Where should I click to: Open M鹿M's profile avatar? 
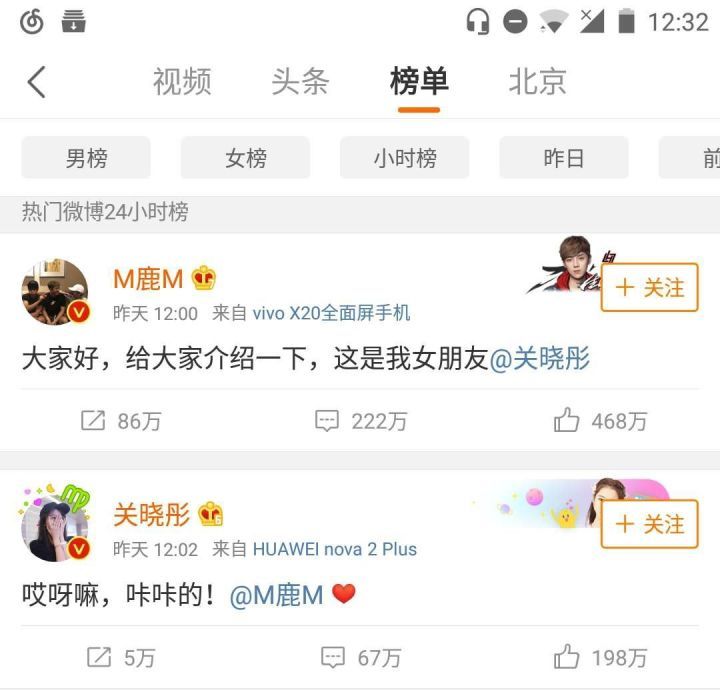tap(55, 292)
